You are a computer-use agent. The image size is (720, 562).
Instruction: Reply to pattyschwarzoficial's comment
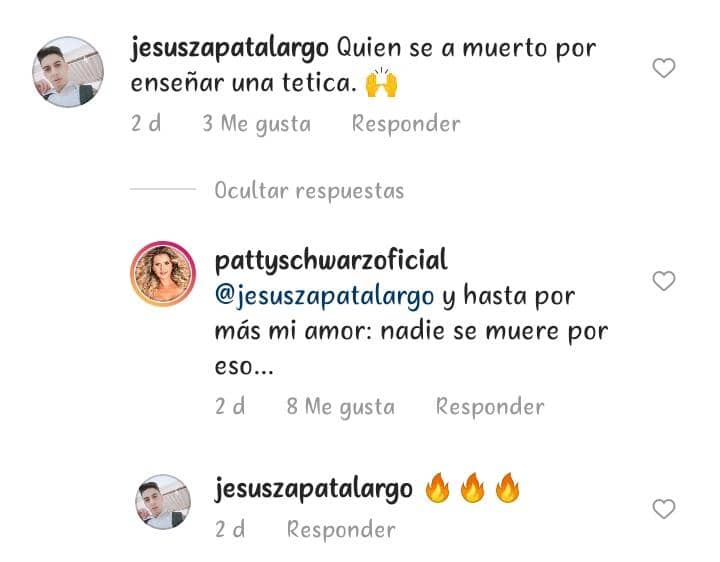pos(490,406)
